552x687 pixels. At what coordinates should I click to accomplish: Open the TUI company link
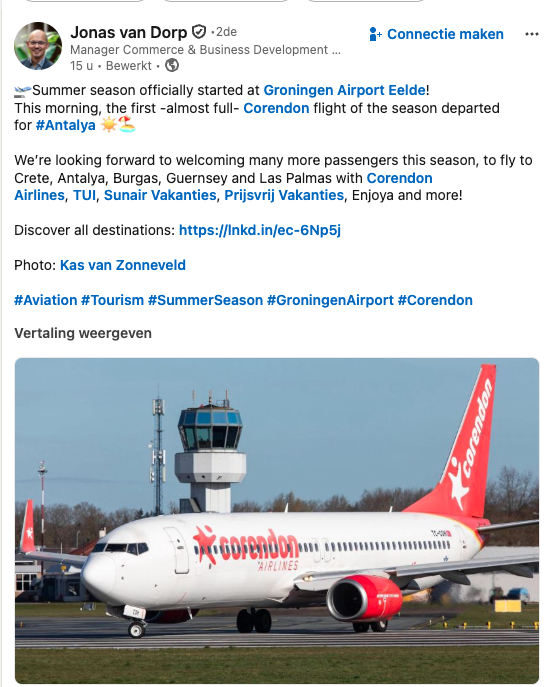(x=84, y=195)
